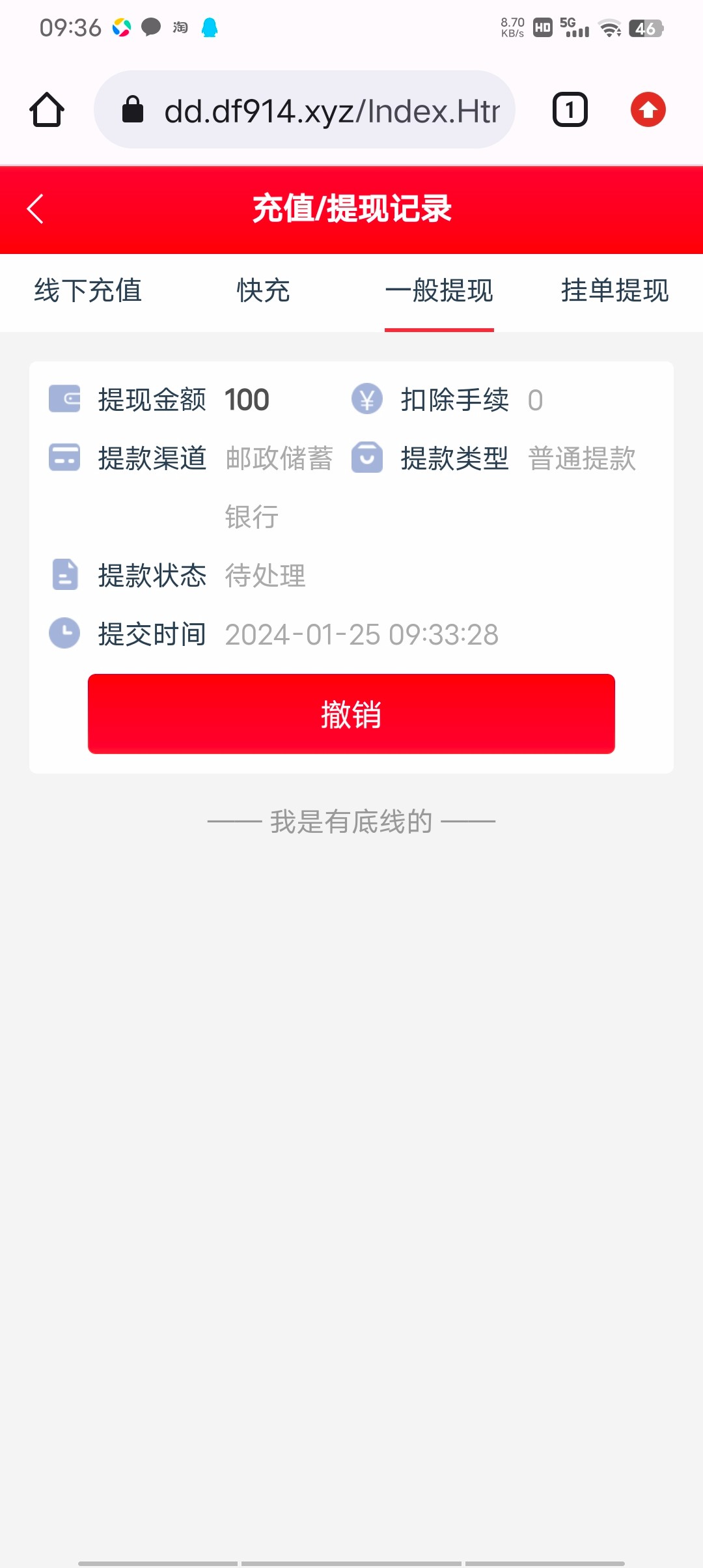703x1568 pixels.
Task: Open the 快充 tab
Action: [262, 292]
